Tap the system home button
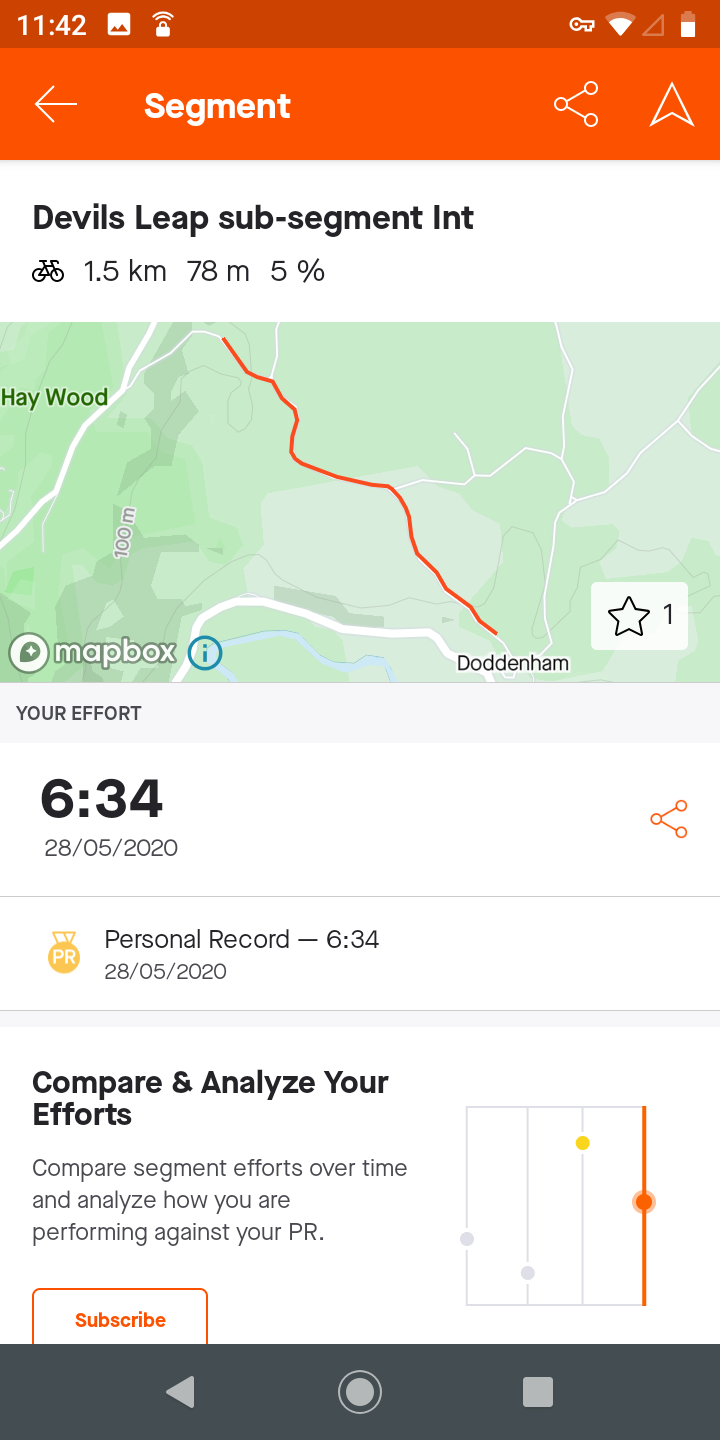The width and height of the screenshot is (720, 1440). point(360,1392)
